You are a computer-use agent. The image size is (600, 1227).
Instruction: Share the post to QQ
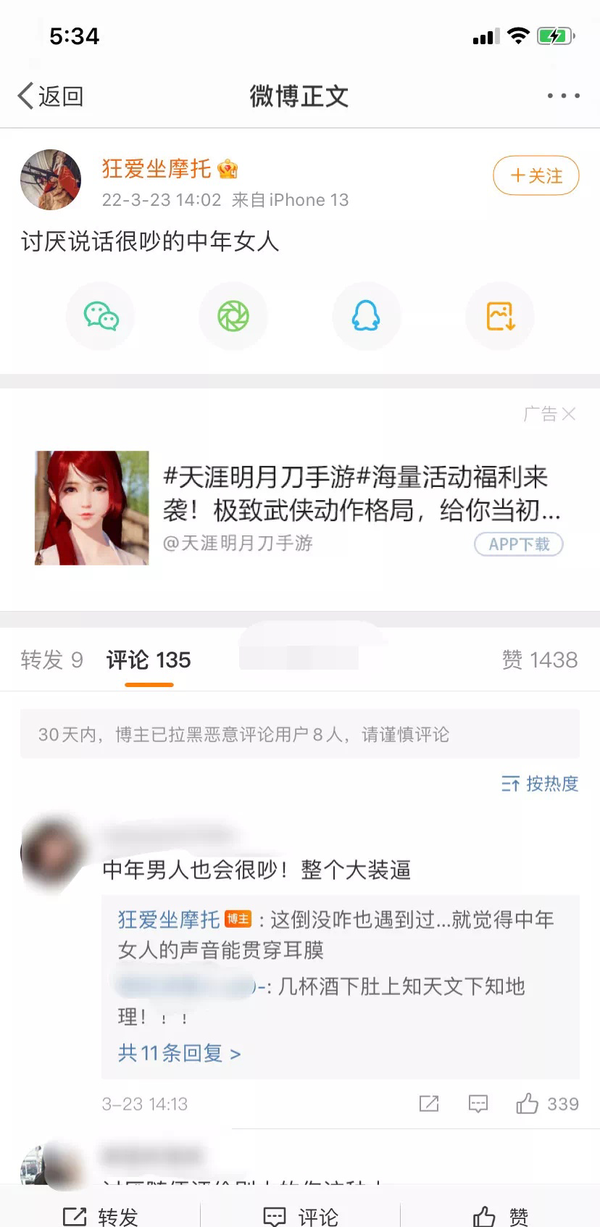coord(366,316)
